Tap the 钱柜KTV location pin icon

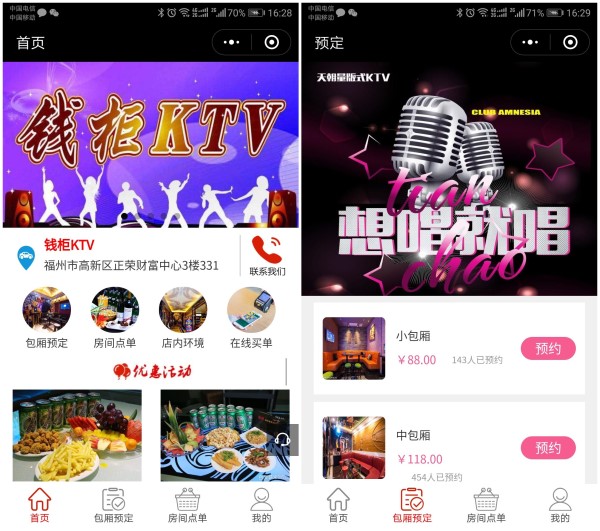click(27, 256)
